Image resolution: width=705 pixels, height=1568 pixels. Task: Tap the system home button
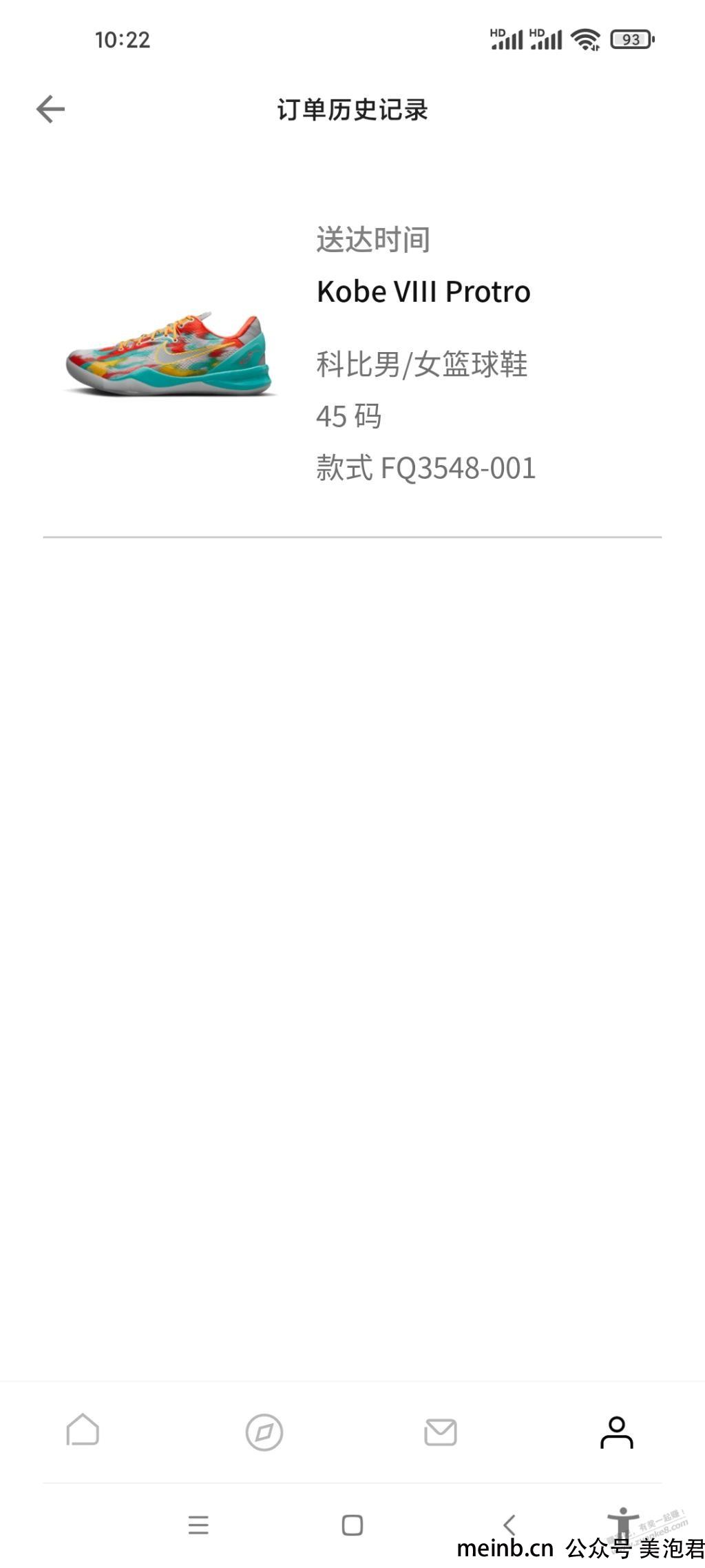tap(352, 1525)
